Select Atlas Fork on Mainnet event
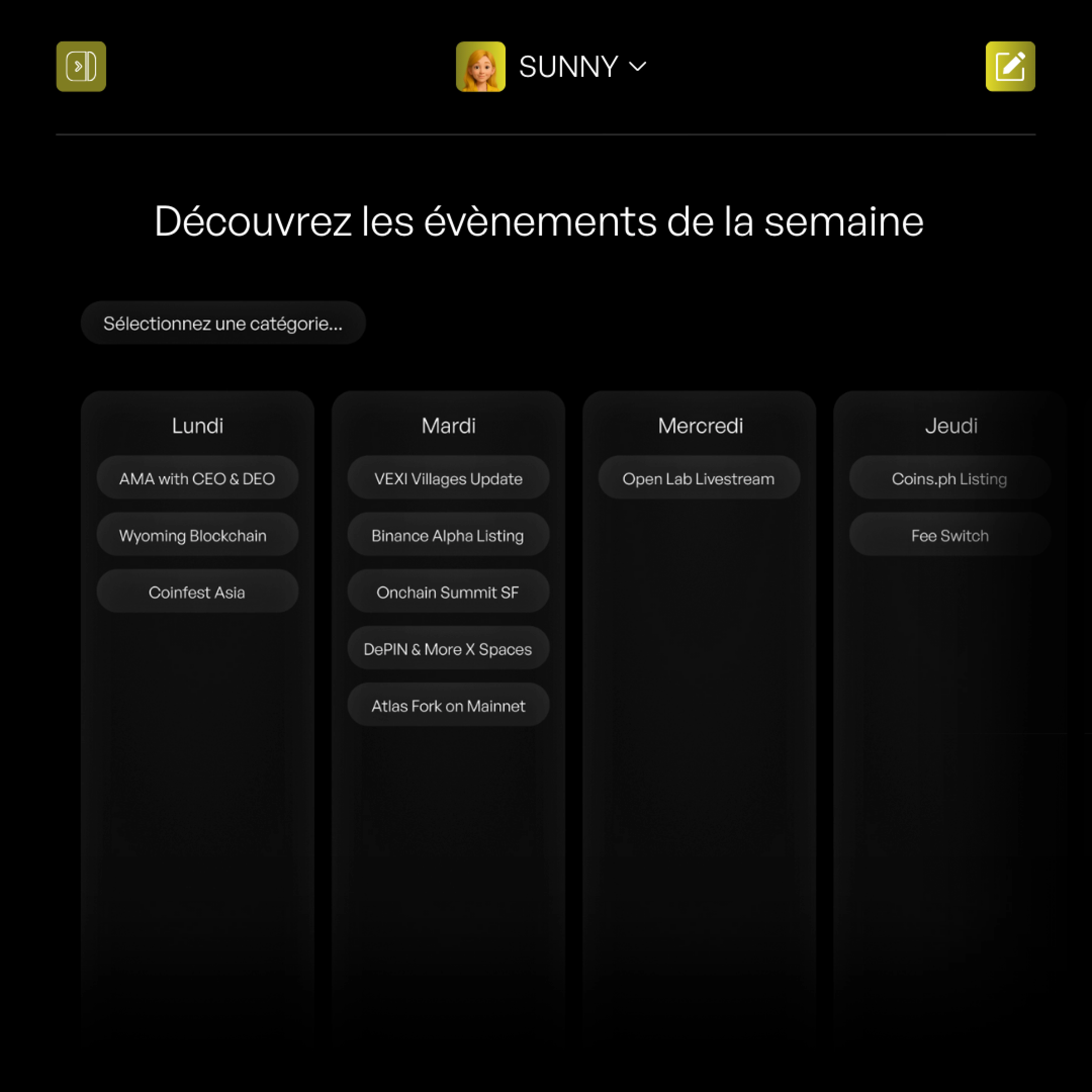Screen dimensions: 1092x1092 click(x=448, y=706)
